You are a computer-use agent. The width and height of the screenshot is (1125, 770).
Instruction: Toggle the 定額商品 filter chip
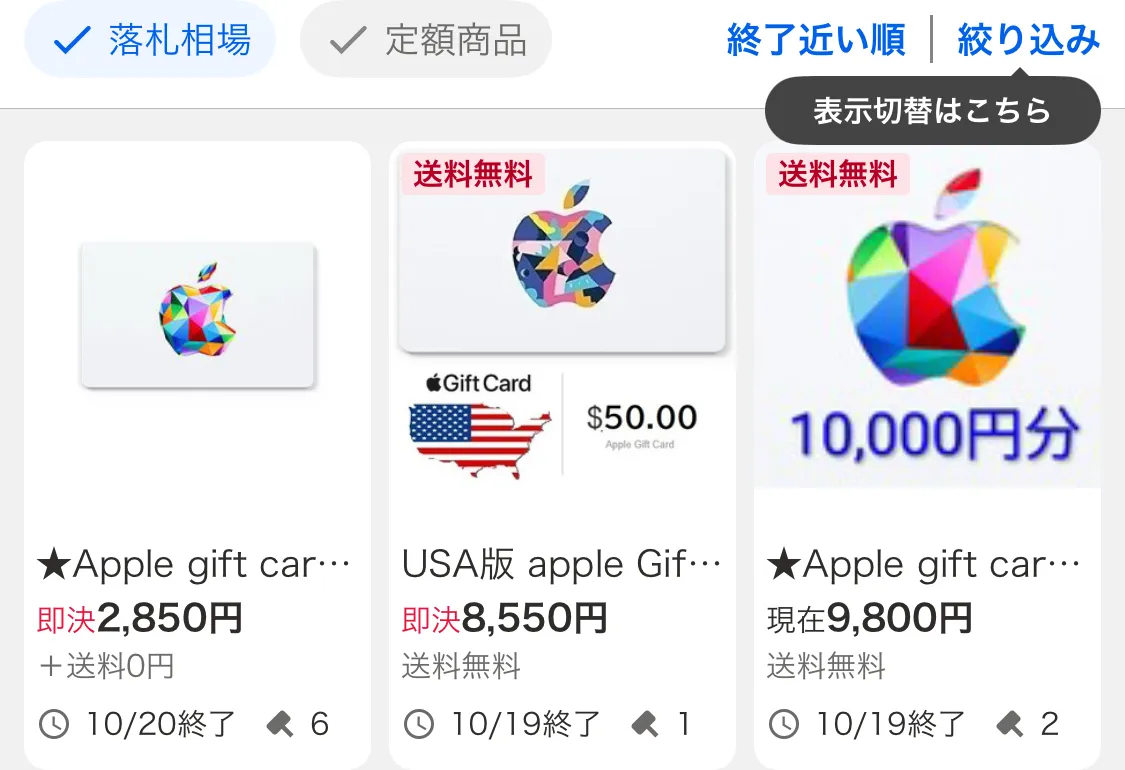coord(426,41)
